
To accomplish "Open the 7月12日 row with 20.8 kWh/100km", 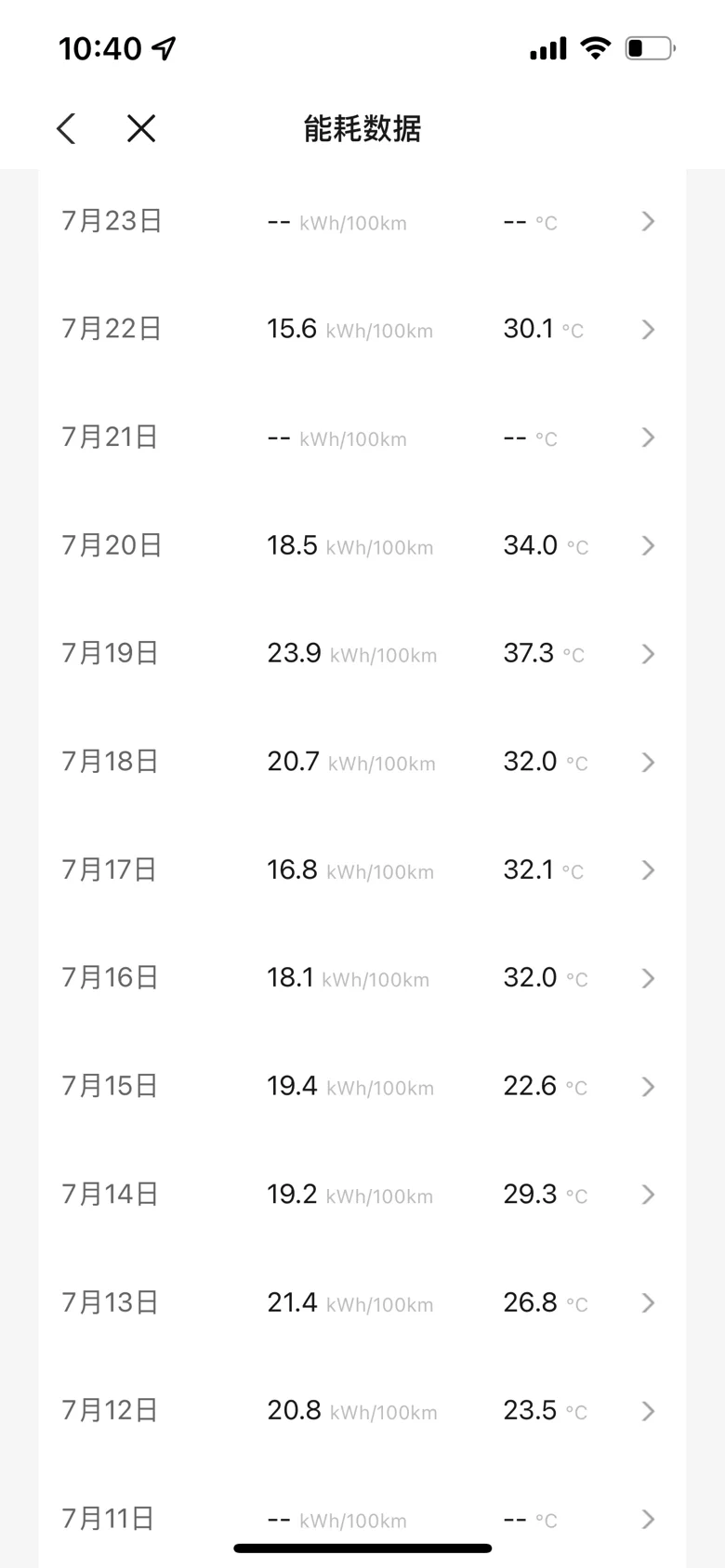I will tap(362, 1410).
